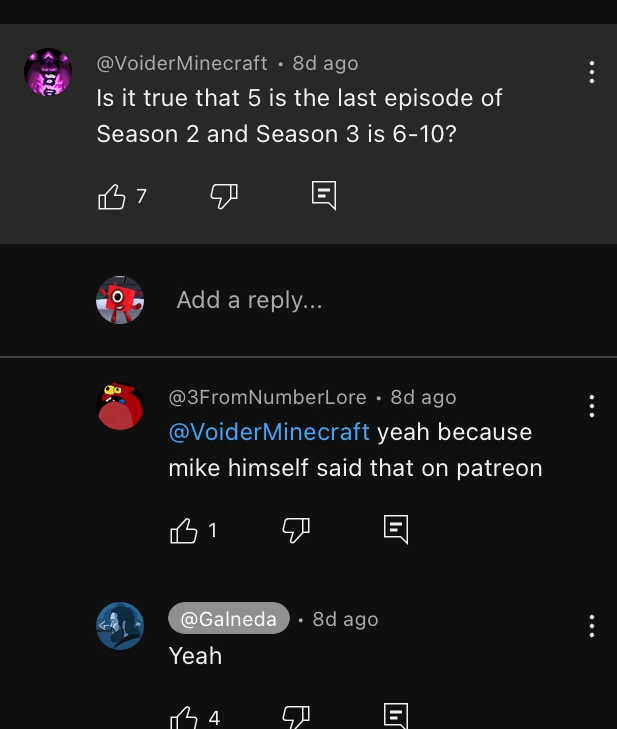617x729 pixels.
Task: Dislike Galneda's Yeah reply
Action: (296, 716)
